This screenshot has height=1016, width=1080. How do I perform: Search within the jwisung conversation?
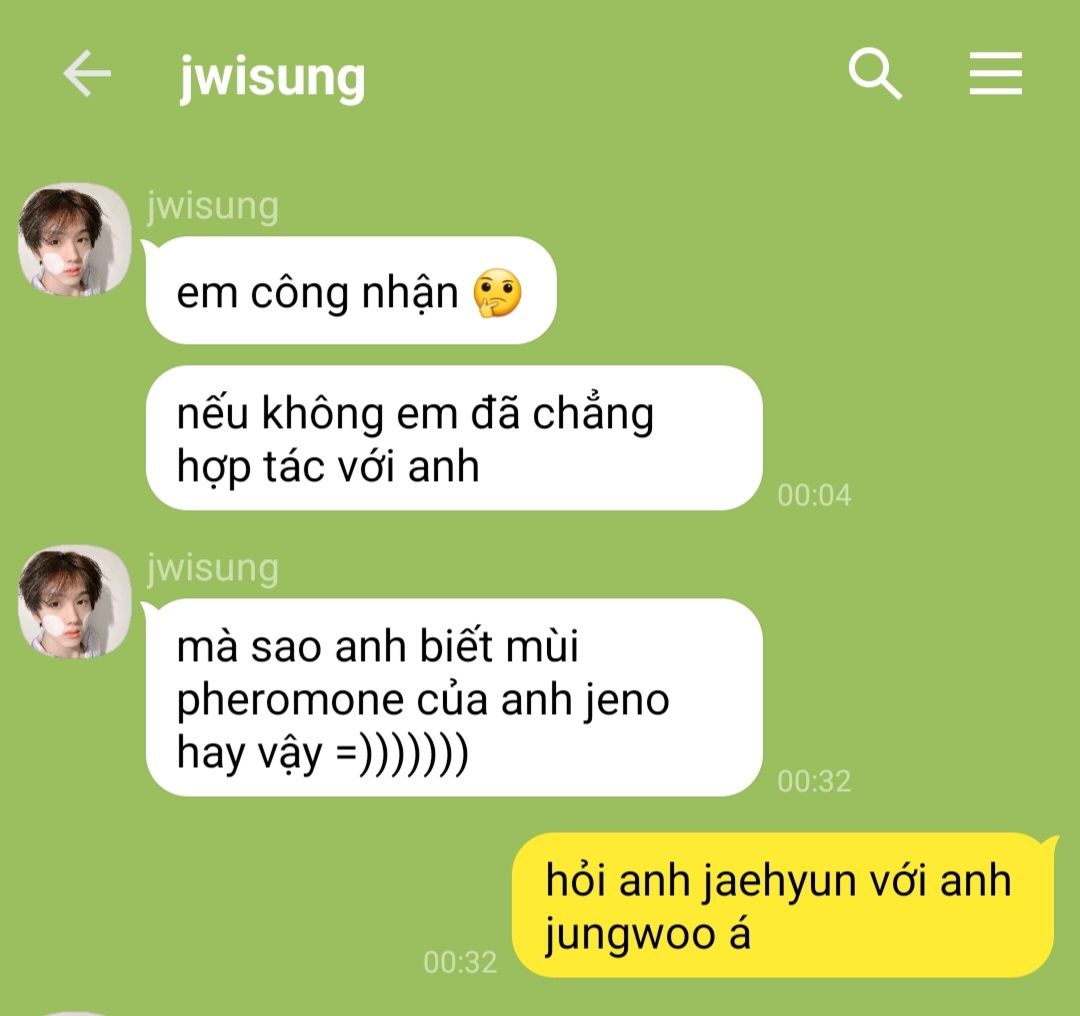(875, 76)
